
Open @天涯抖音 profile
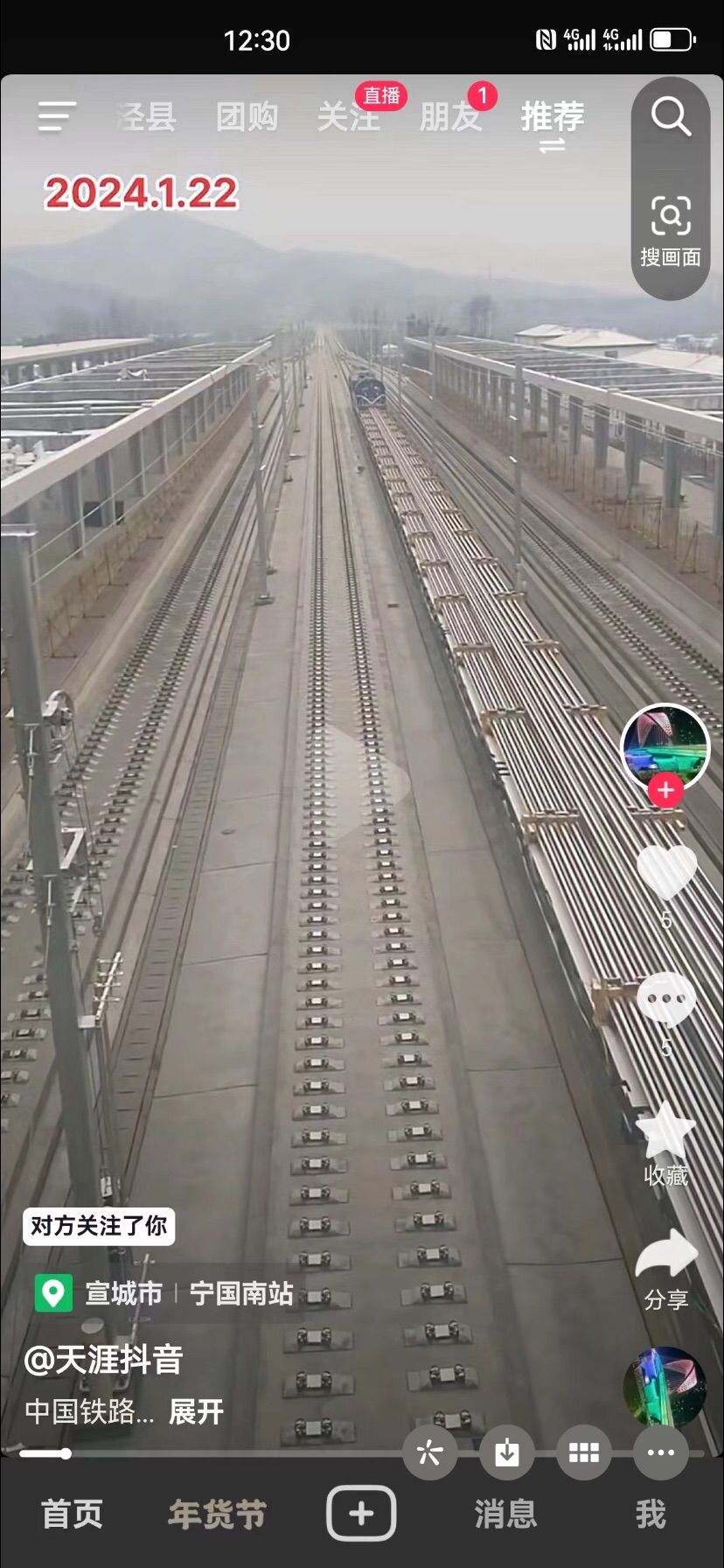(x=103, y=1359)
